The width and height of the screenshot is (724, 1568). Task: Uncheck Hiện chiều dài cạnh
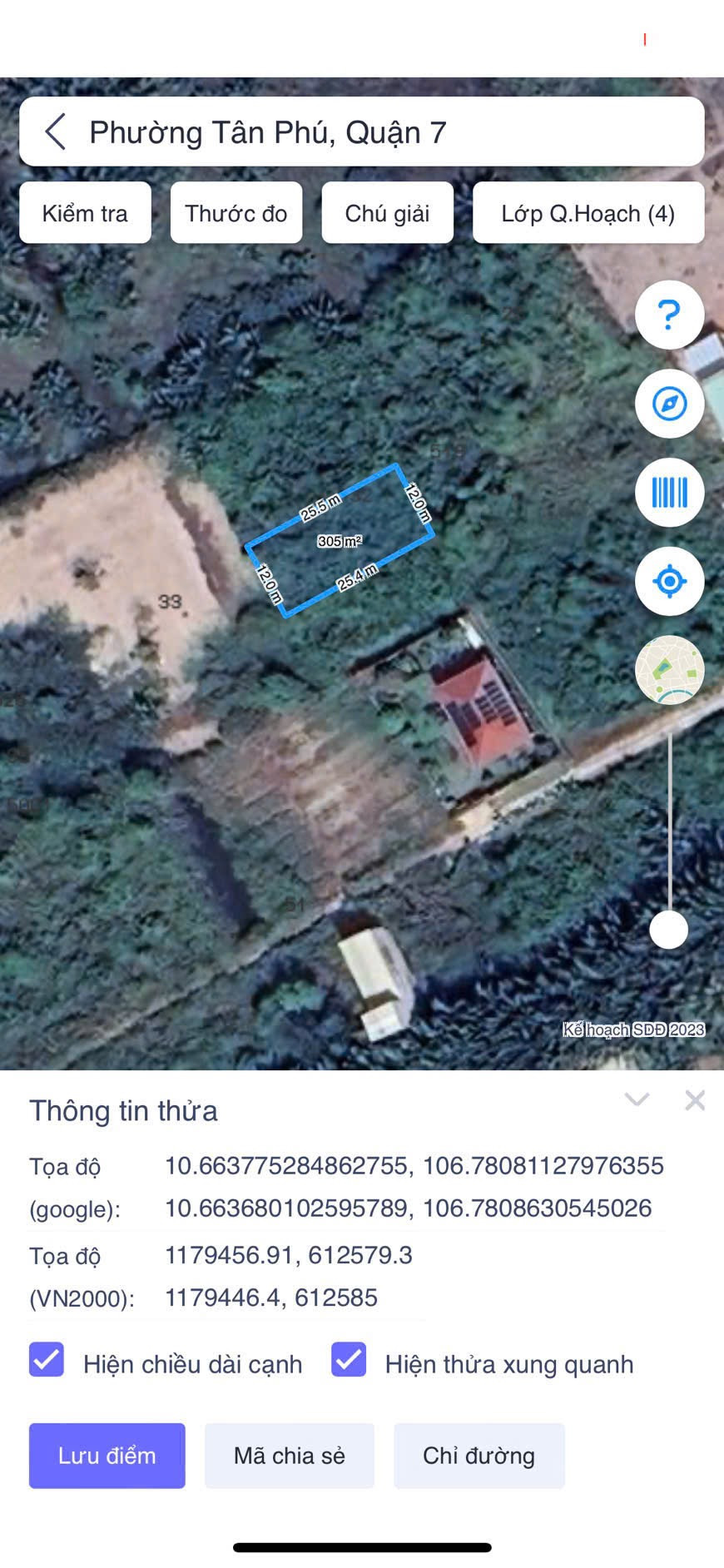pos(47,1360)
